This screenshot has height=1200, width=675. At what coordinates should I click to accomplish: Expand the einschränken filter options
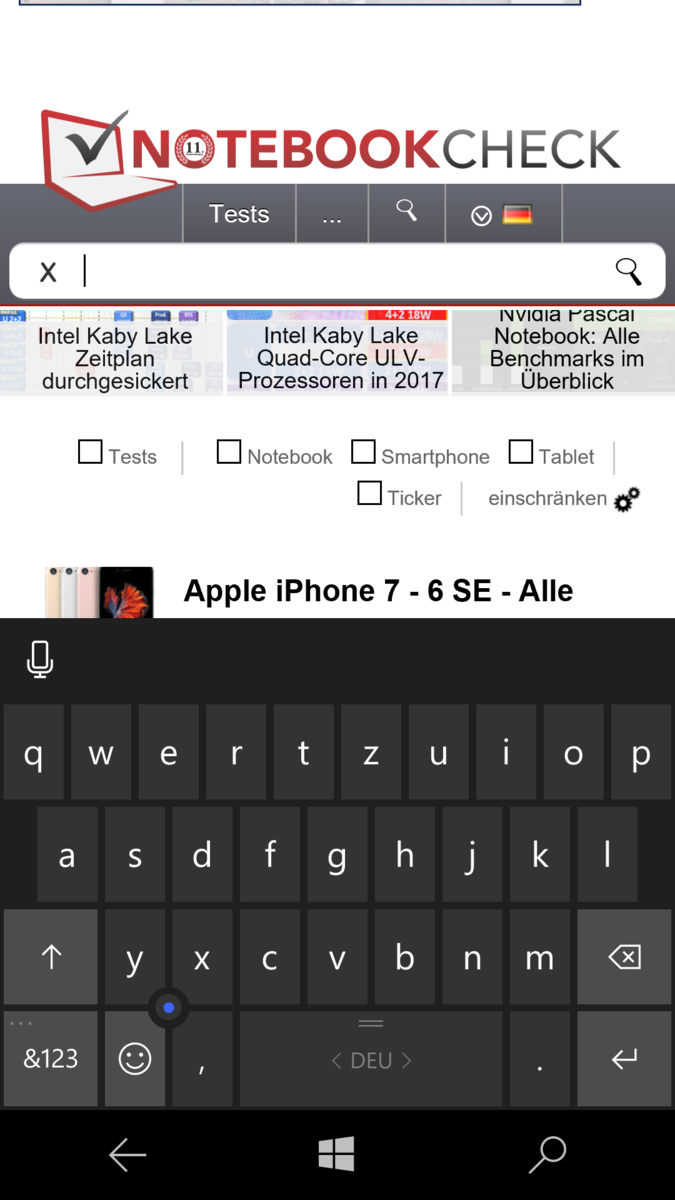point(564,498)
